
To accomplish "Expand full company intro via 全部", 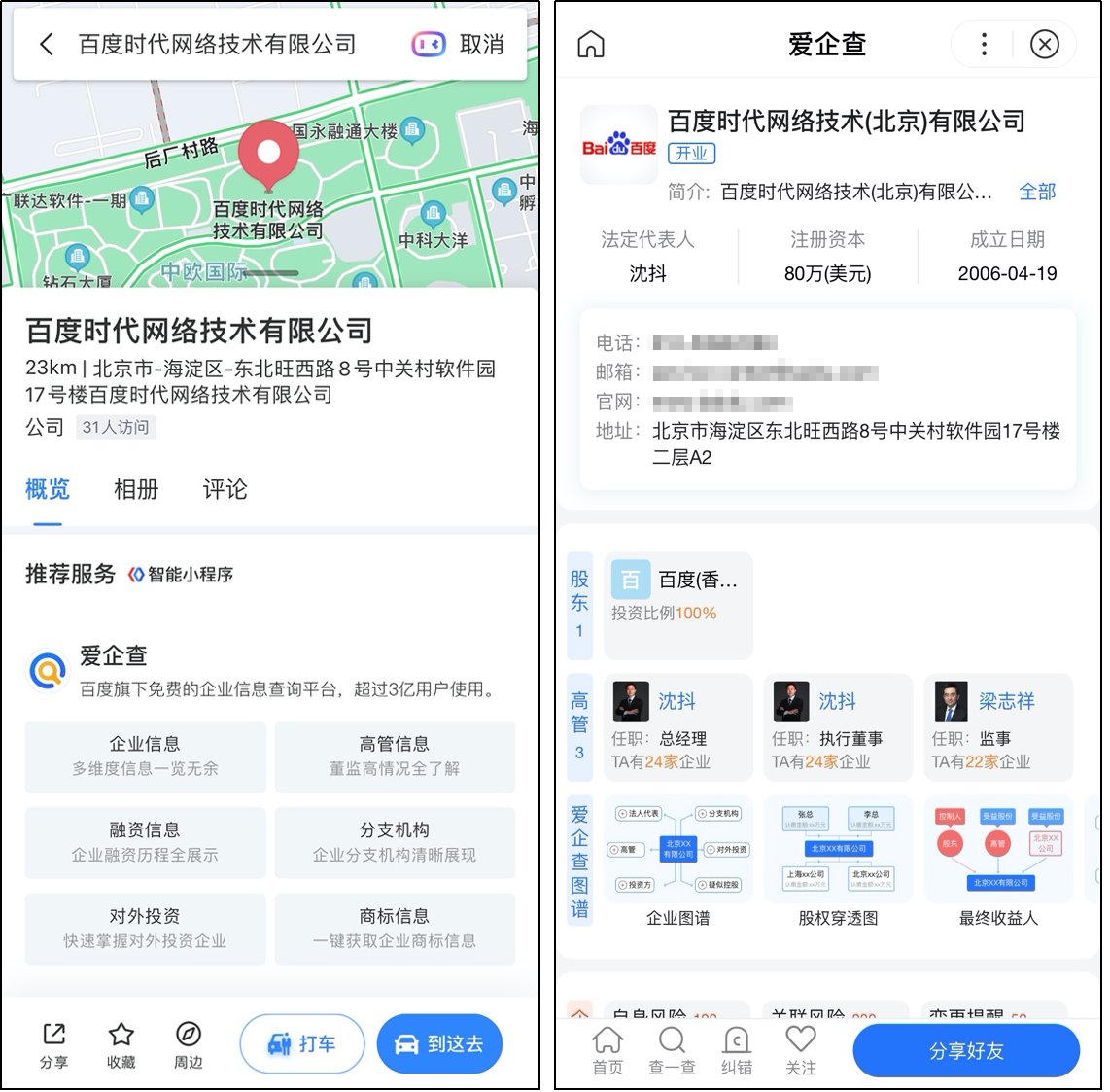I will (x=1036, y=192).
